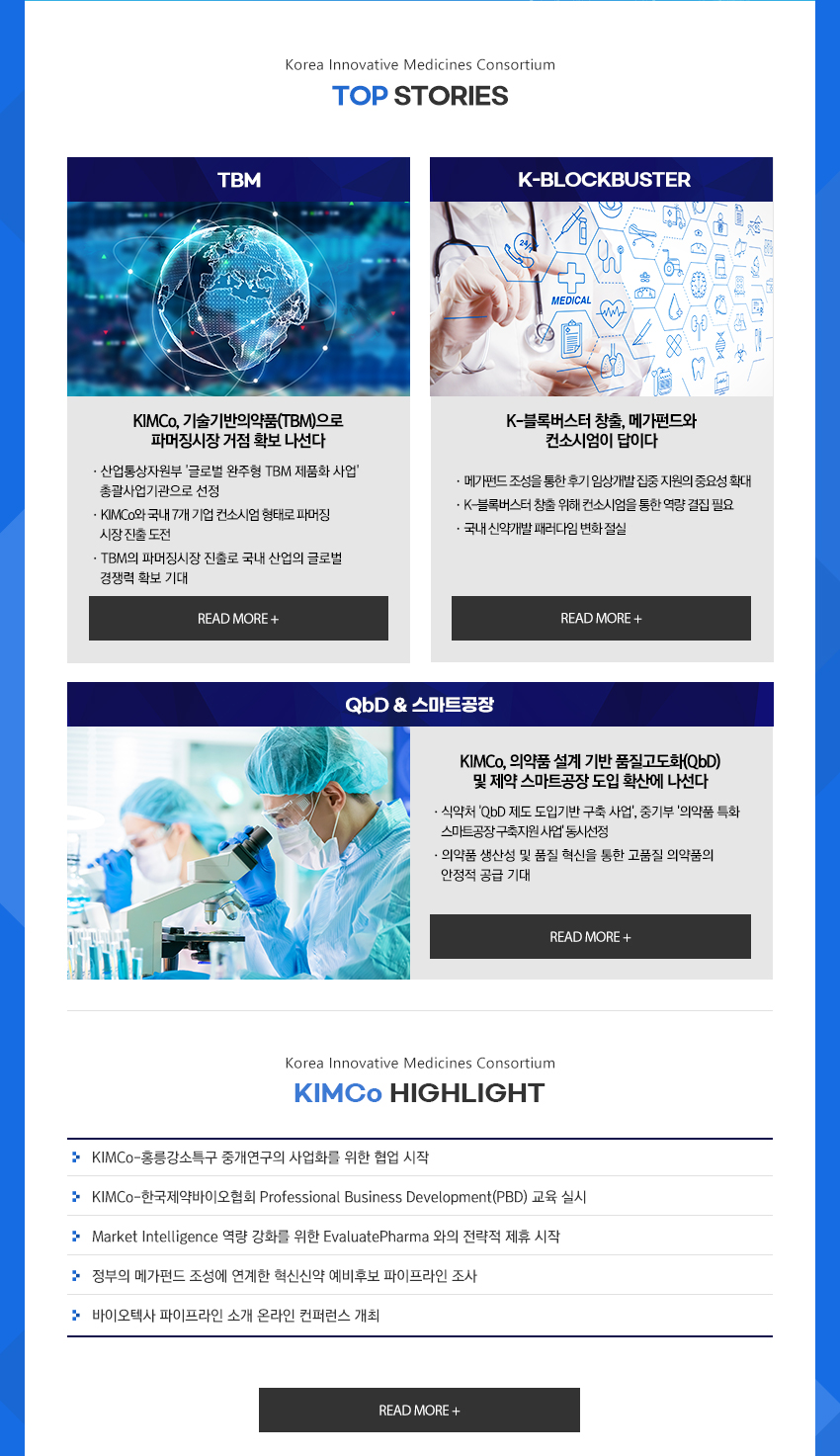Open the TBM globe image card
Viewport: 840px width, 1456px height.
(238, 299)
